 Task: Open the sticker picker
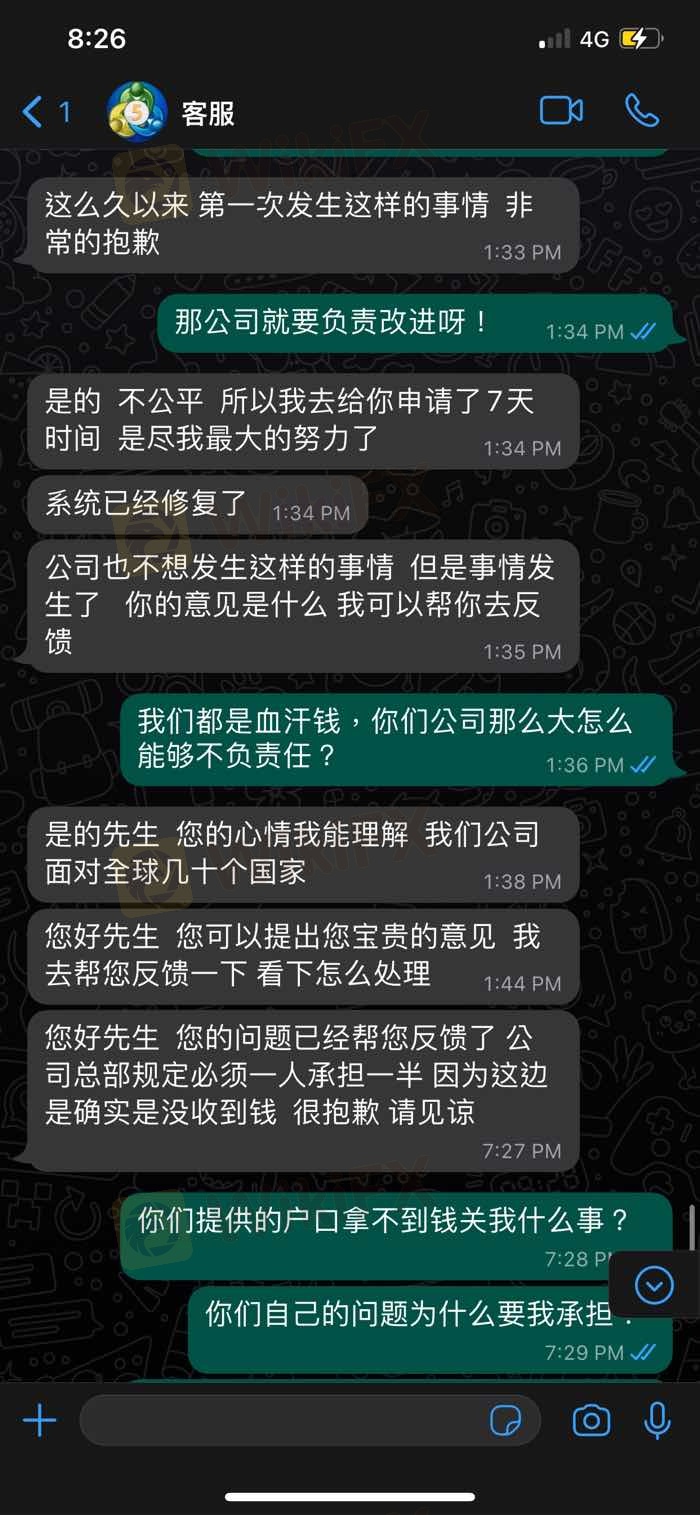pyautogui.click(x=507, y=1421)
